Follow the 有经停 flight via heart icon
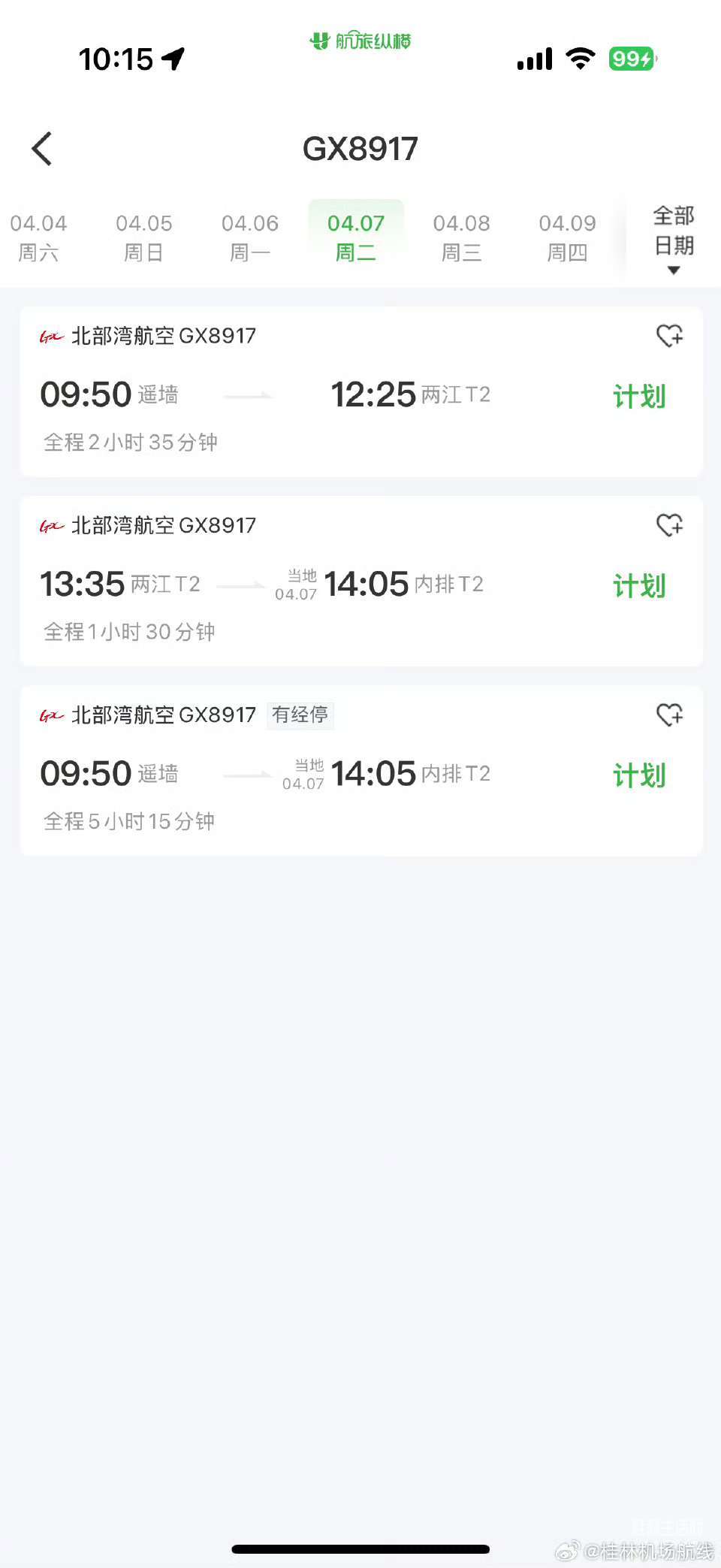Viewport: 721px width, 1568px height. (669, 715)
